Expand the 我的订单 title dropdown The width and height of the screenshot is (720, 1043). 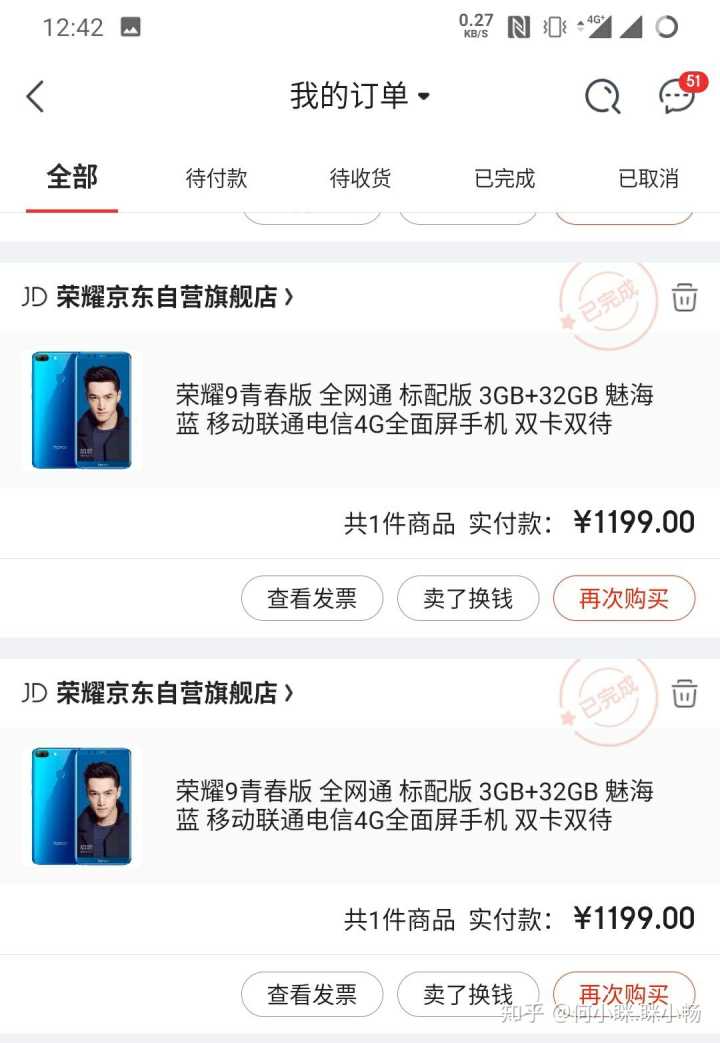pos(360,97)
